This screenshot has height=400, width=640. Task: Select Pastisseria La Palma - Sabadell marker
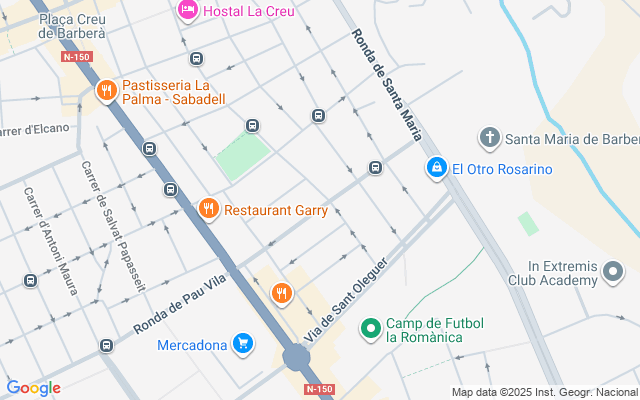(107, 91)
